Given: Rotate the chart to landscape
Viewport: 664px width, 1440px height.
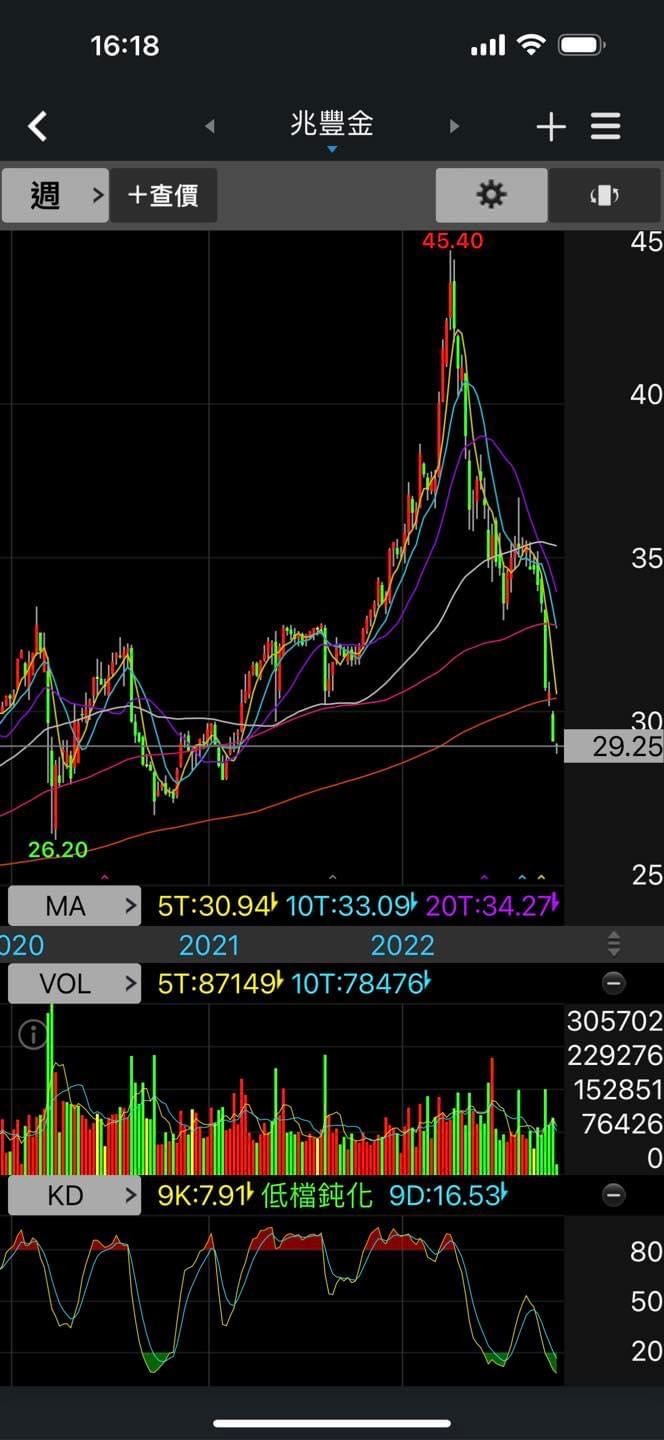Looking at the screenshot, I should pyautogui.click(x=605, y=195).
